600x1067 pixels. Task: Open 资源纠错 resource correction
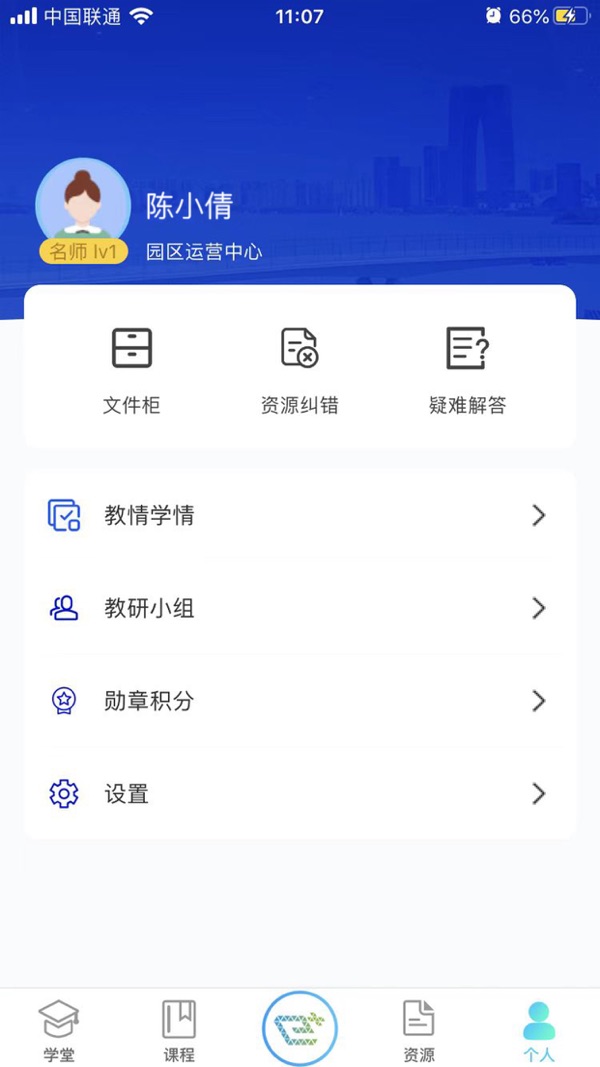click(x=299, y=368)
